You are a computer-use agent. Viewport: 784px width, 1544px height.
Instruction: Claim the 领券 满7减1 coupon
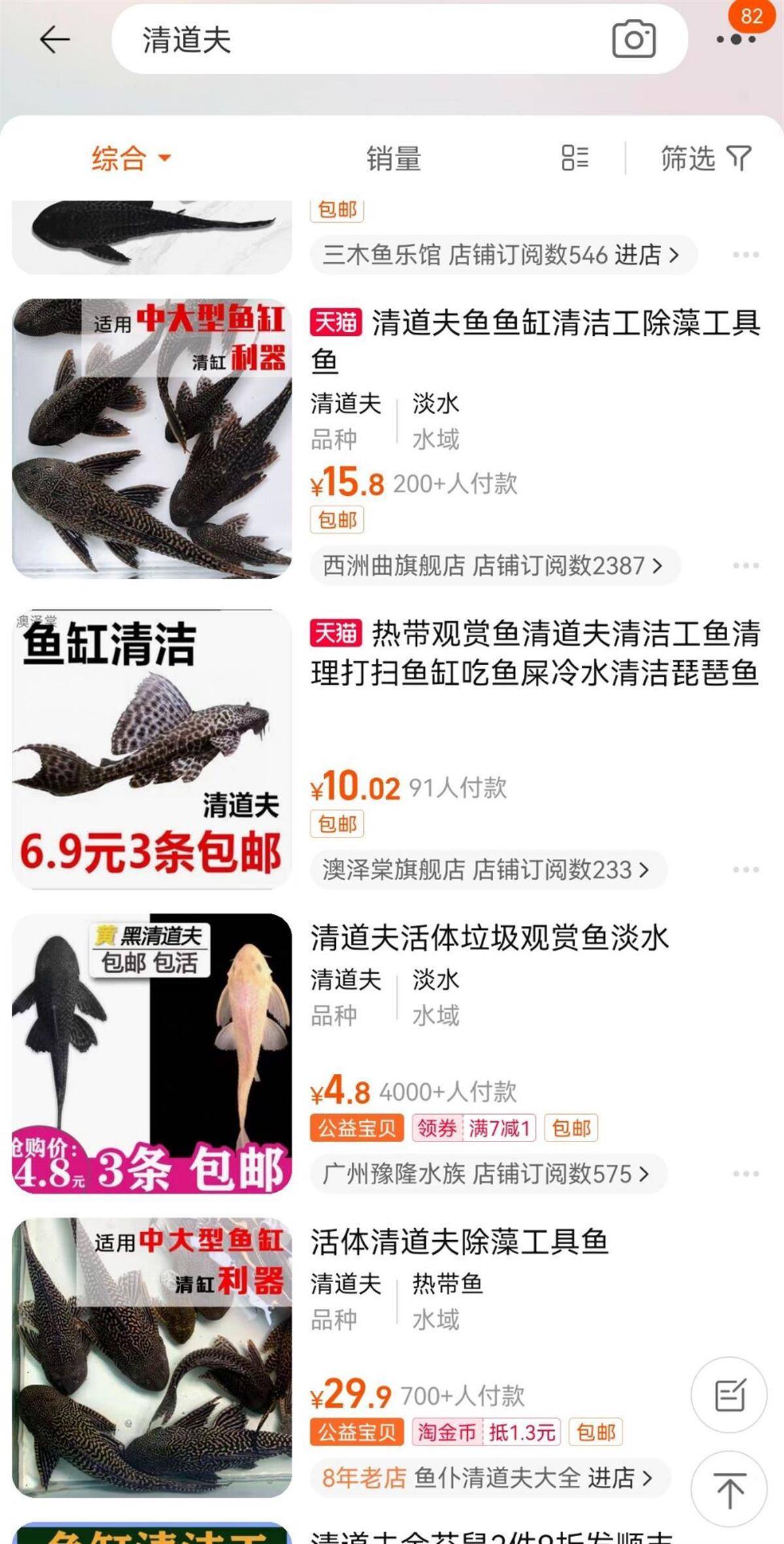pos(474,1128)
